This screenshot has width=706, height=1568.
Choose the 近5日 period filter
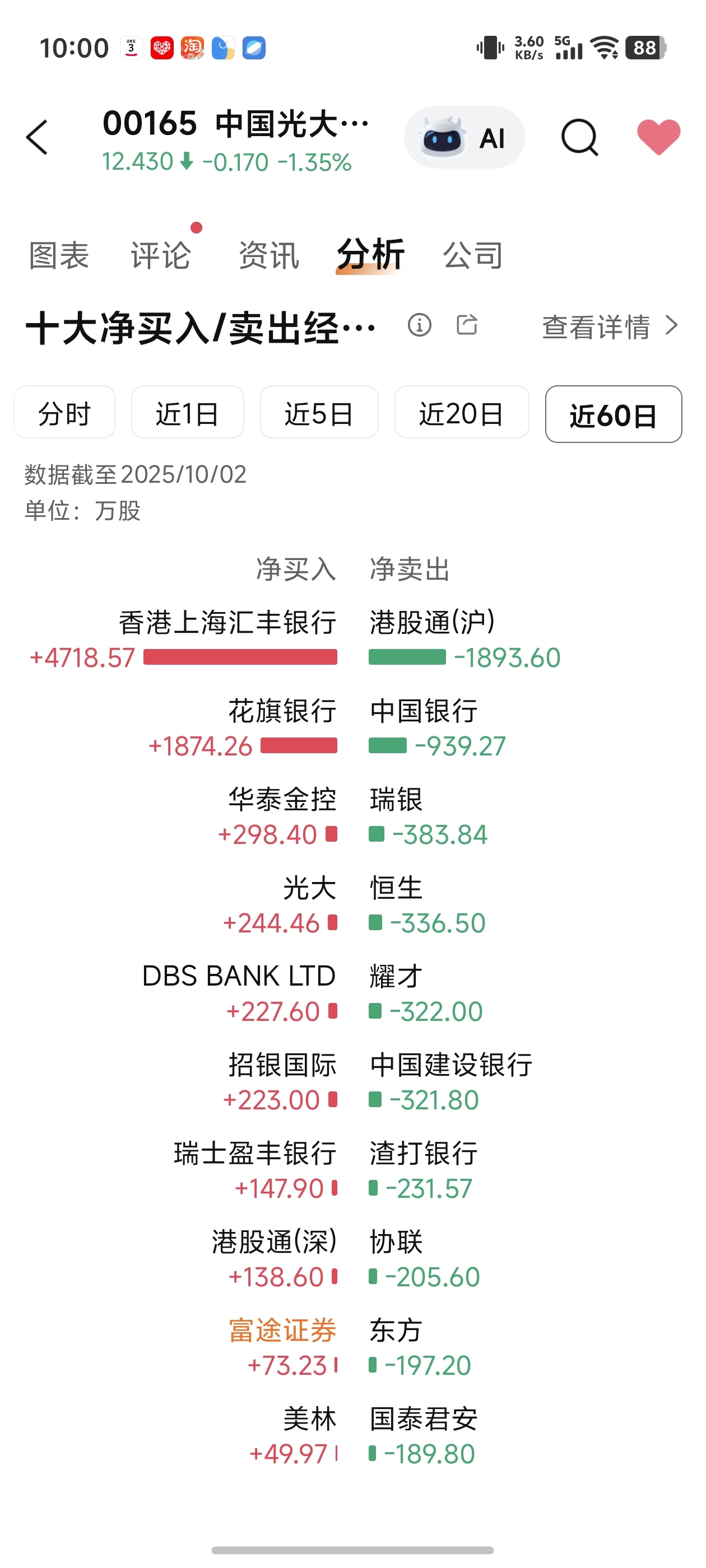tap(319, 413)
